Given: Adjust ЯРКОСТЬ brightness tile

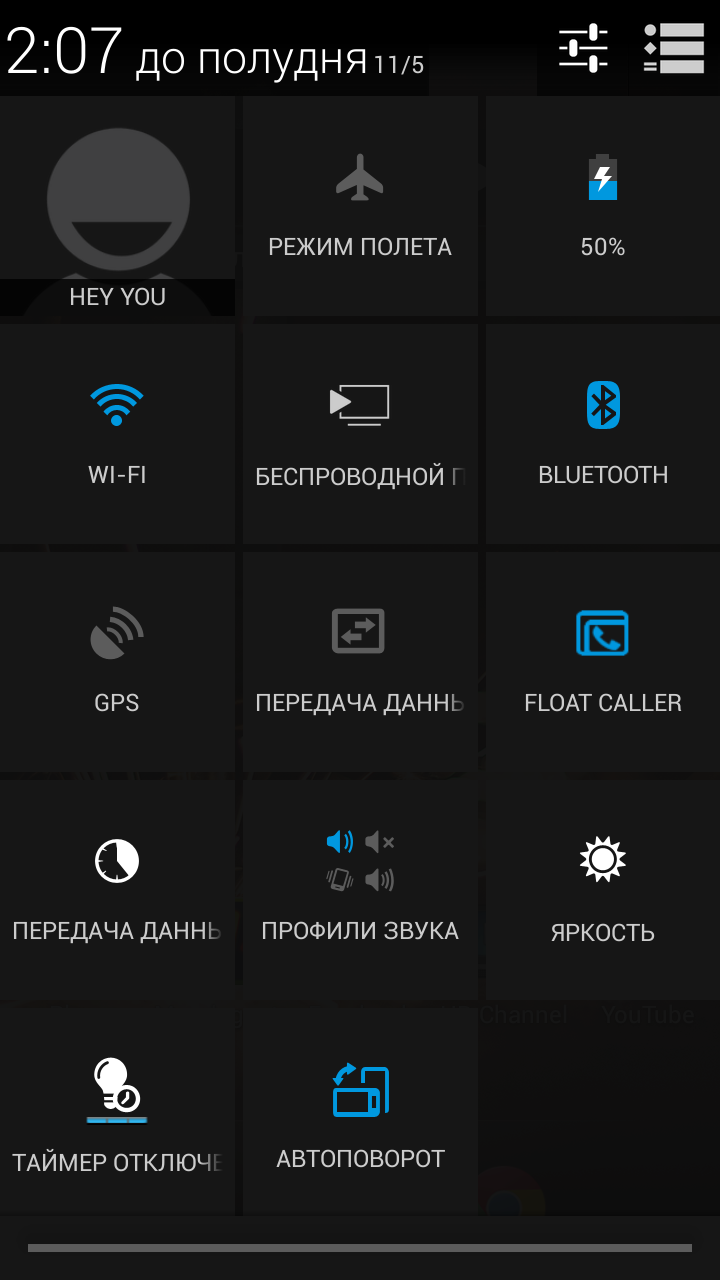Looking at the screenshot, I should coord(603,890).
